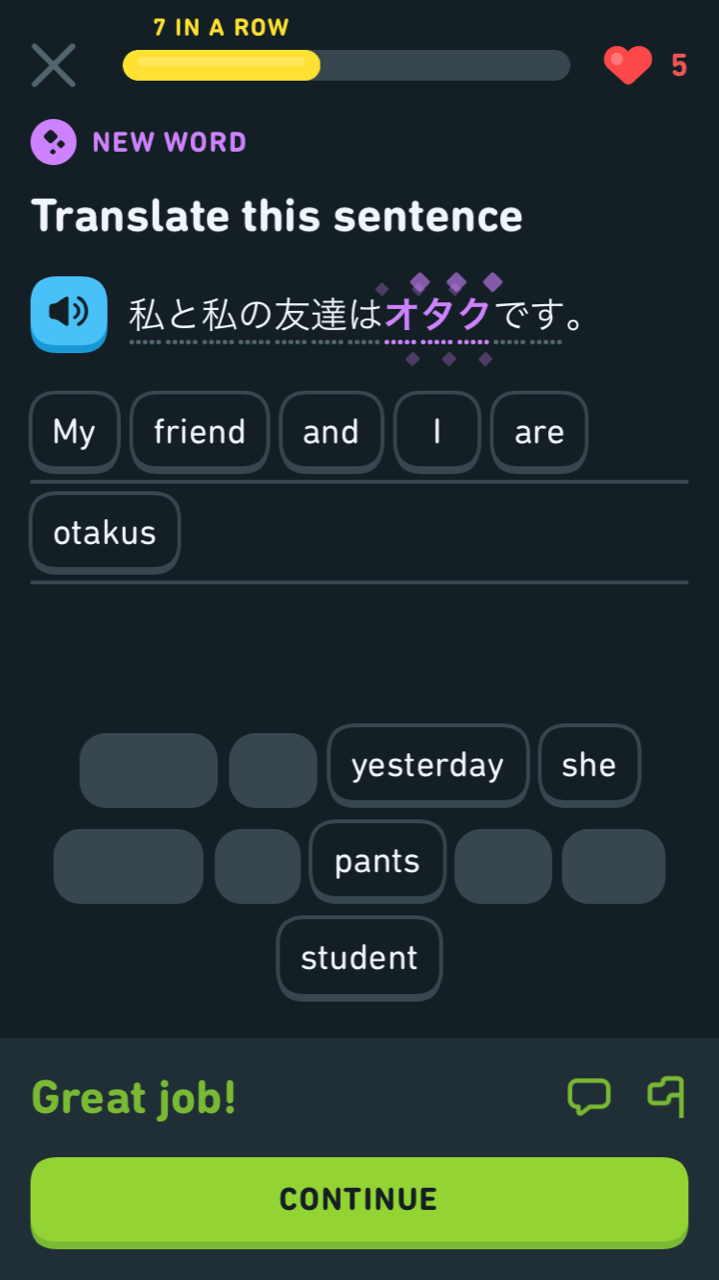This screenshot has height=1280, width=719.
Task: Report this exercise with the flag icon
Action: pyautogui.click(x=666, y=1097)
